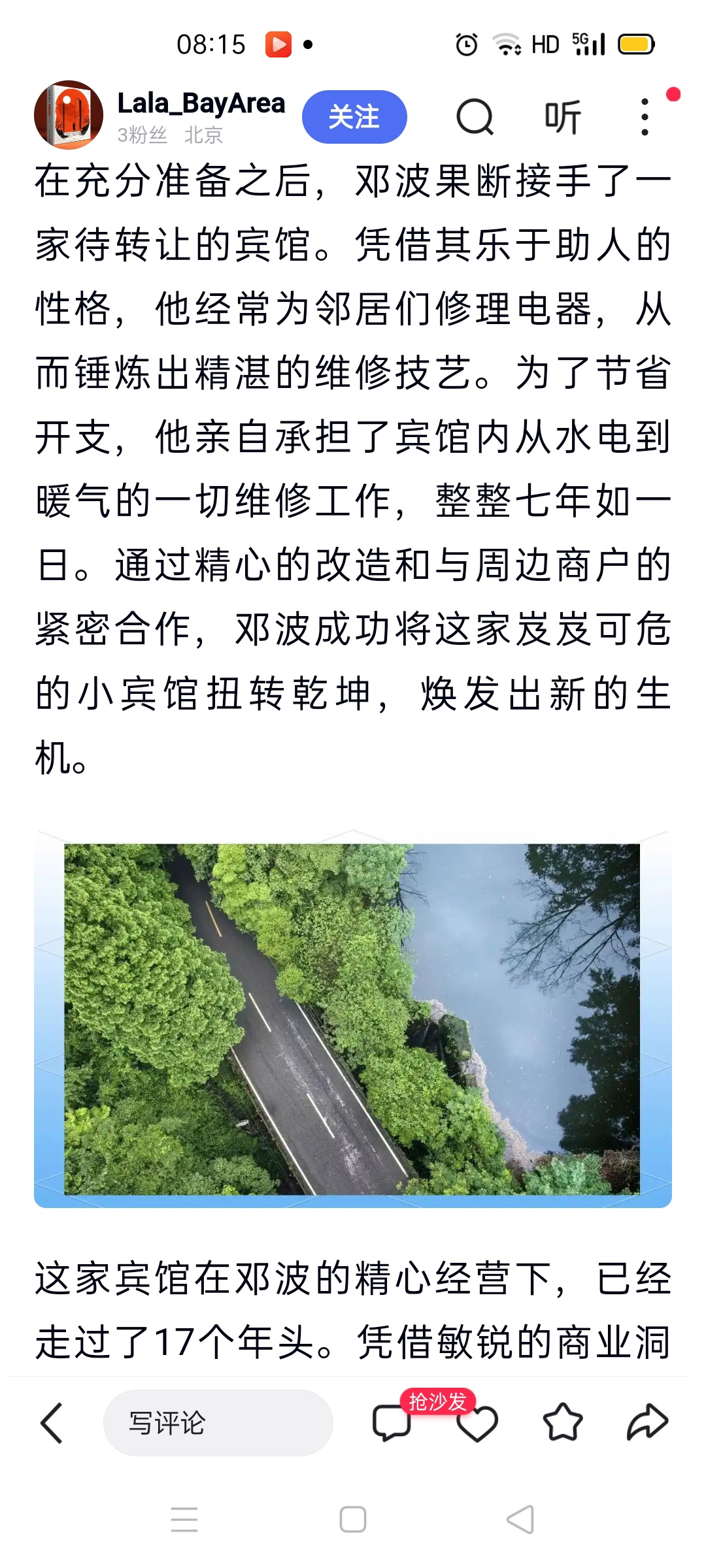
Task: Add this article to favorites
Action: [562, 1423]
